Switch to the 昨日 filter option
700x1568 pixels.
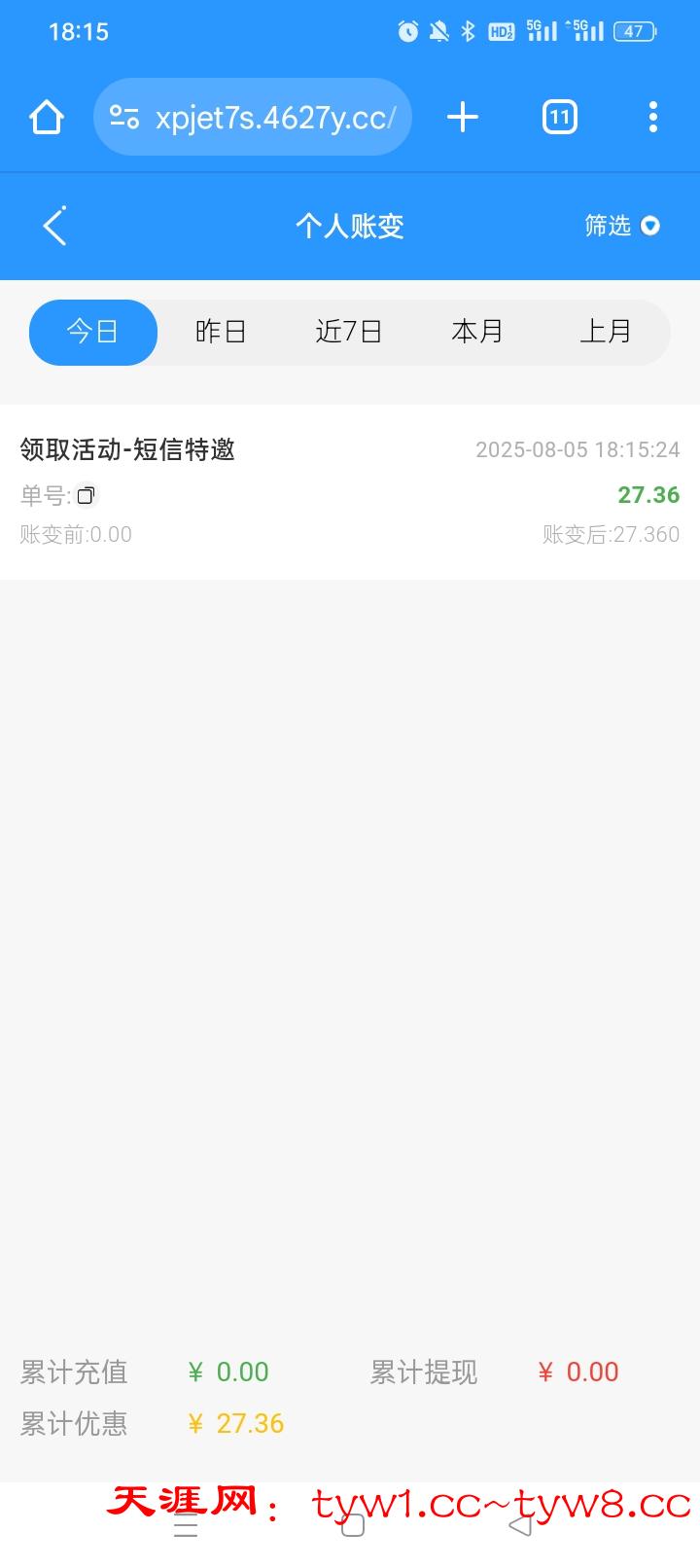coord(222,332)
